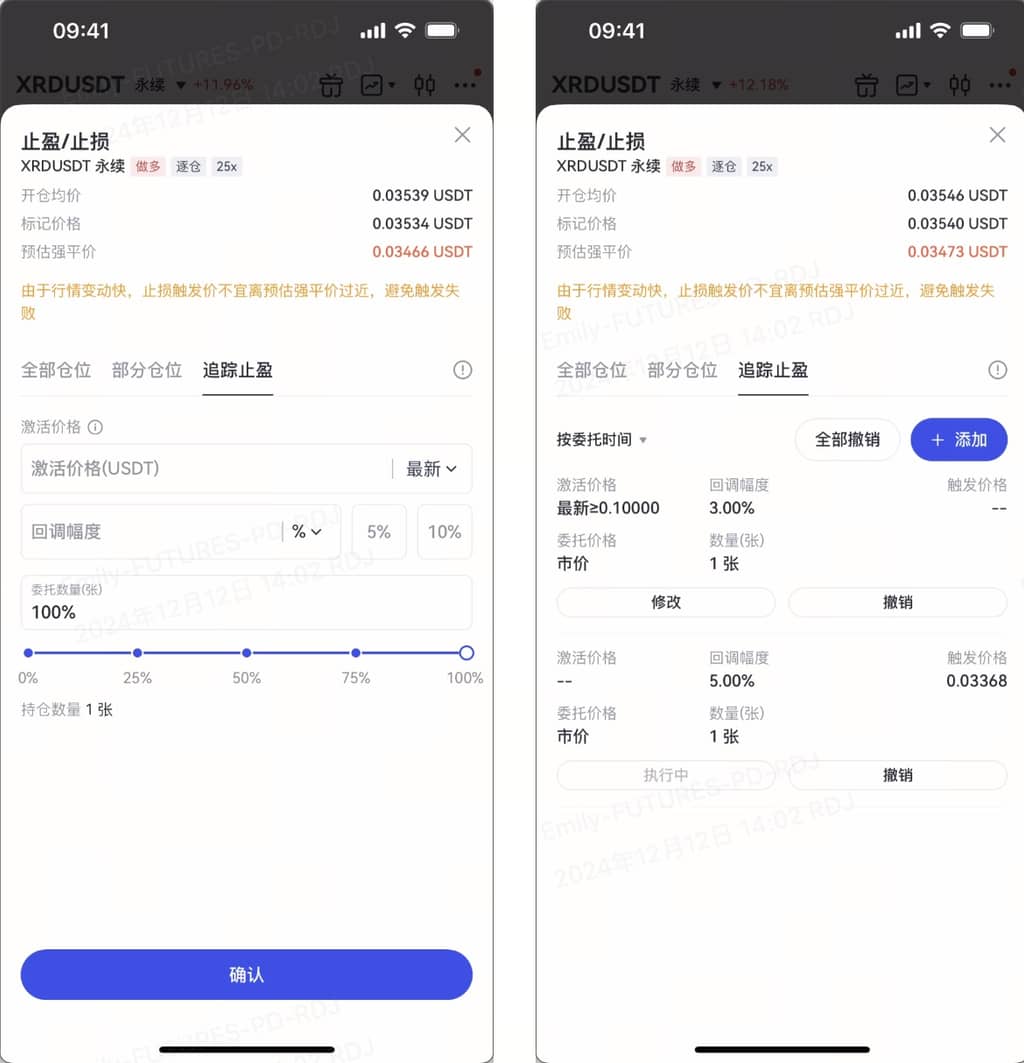Tap 撤销 on the 5.00% callback order
This screenshot has height=1063, width=1024.
tap(897, 775)
